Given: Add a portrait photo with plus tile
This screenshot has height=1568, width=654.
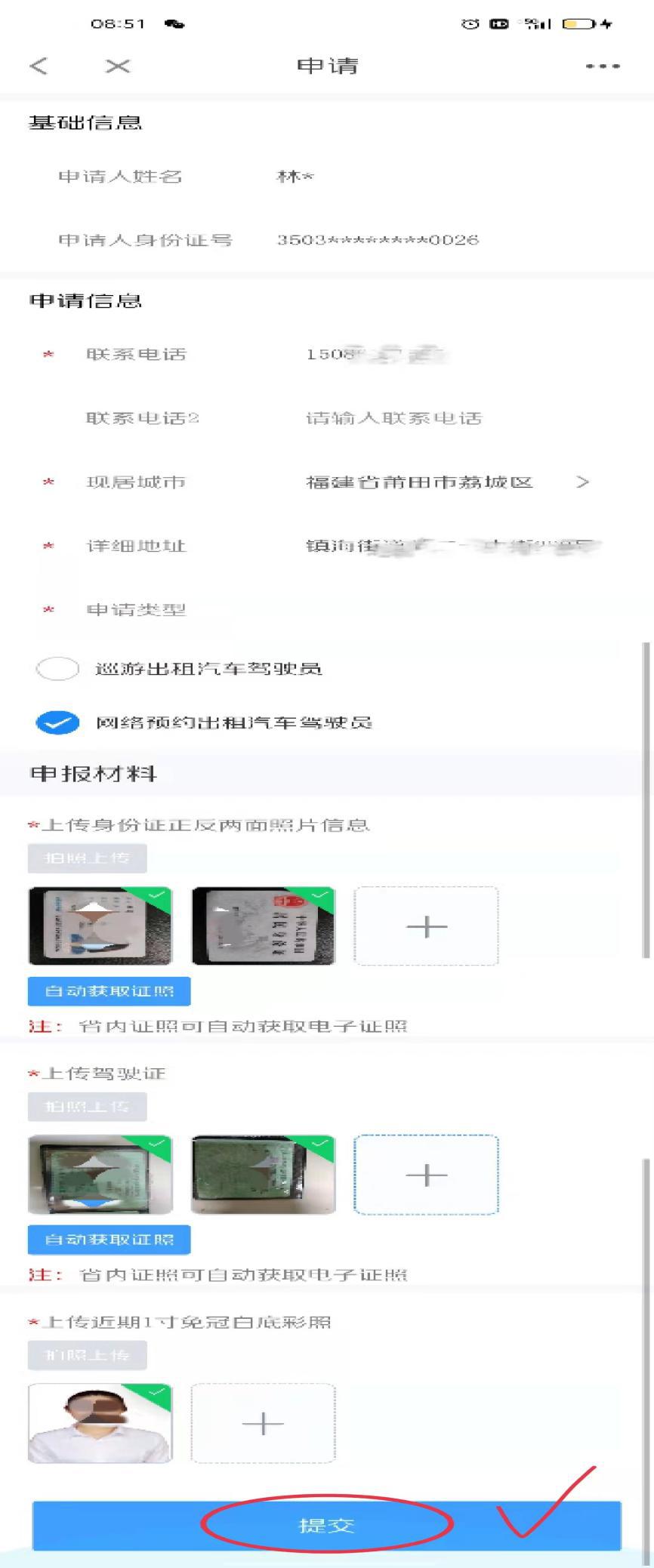Looking at the screenshot, I should click(x=263, y=1424).
